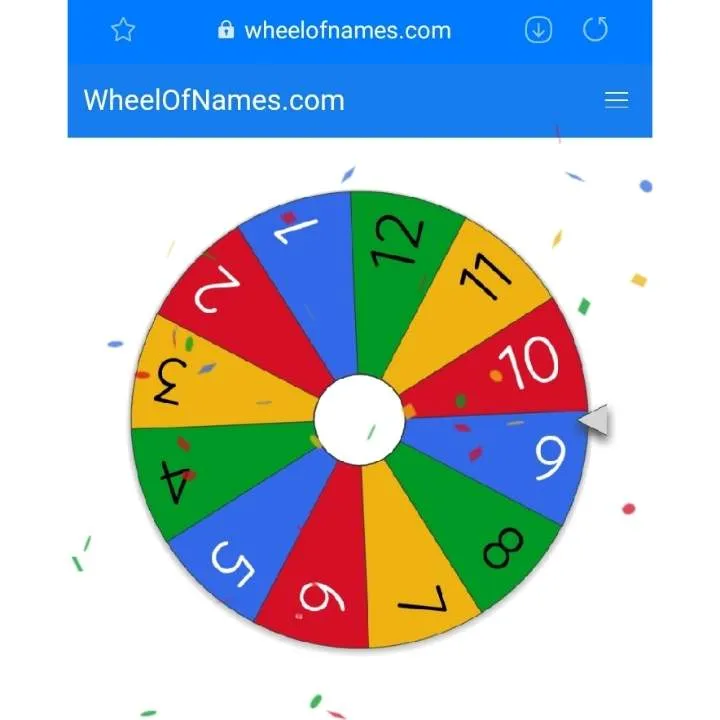Tap the wheelofnames.com address bar
Image resolution: width=720 pixels, height=720 pixels.
[335, 31]
